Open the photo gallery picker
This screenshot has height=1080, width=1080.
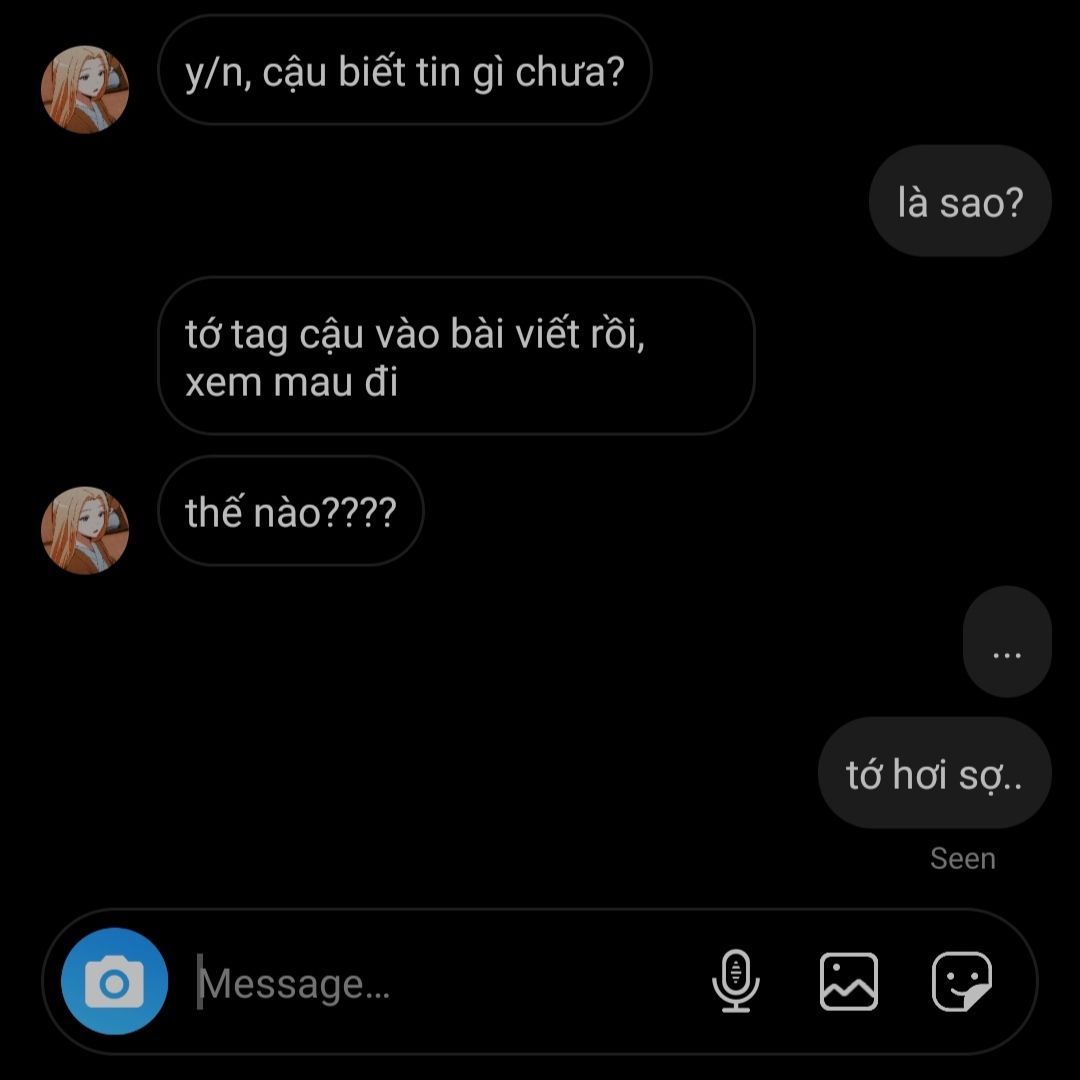pyautogui.click(x=849, y=981)
